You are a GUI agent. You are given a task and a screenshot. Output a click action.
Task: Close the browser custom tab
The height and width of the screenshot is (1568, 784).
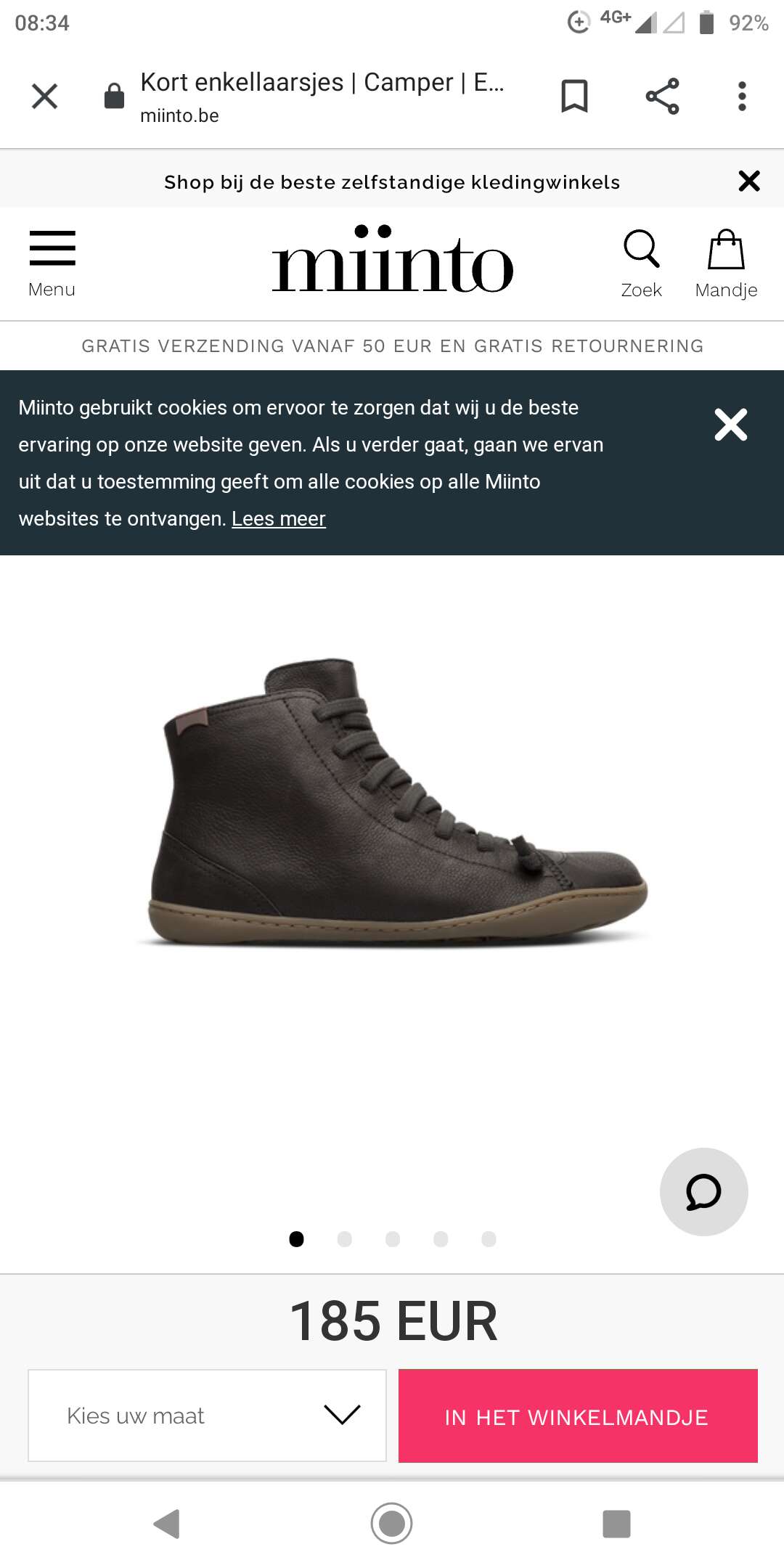click(44, 96)
